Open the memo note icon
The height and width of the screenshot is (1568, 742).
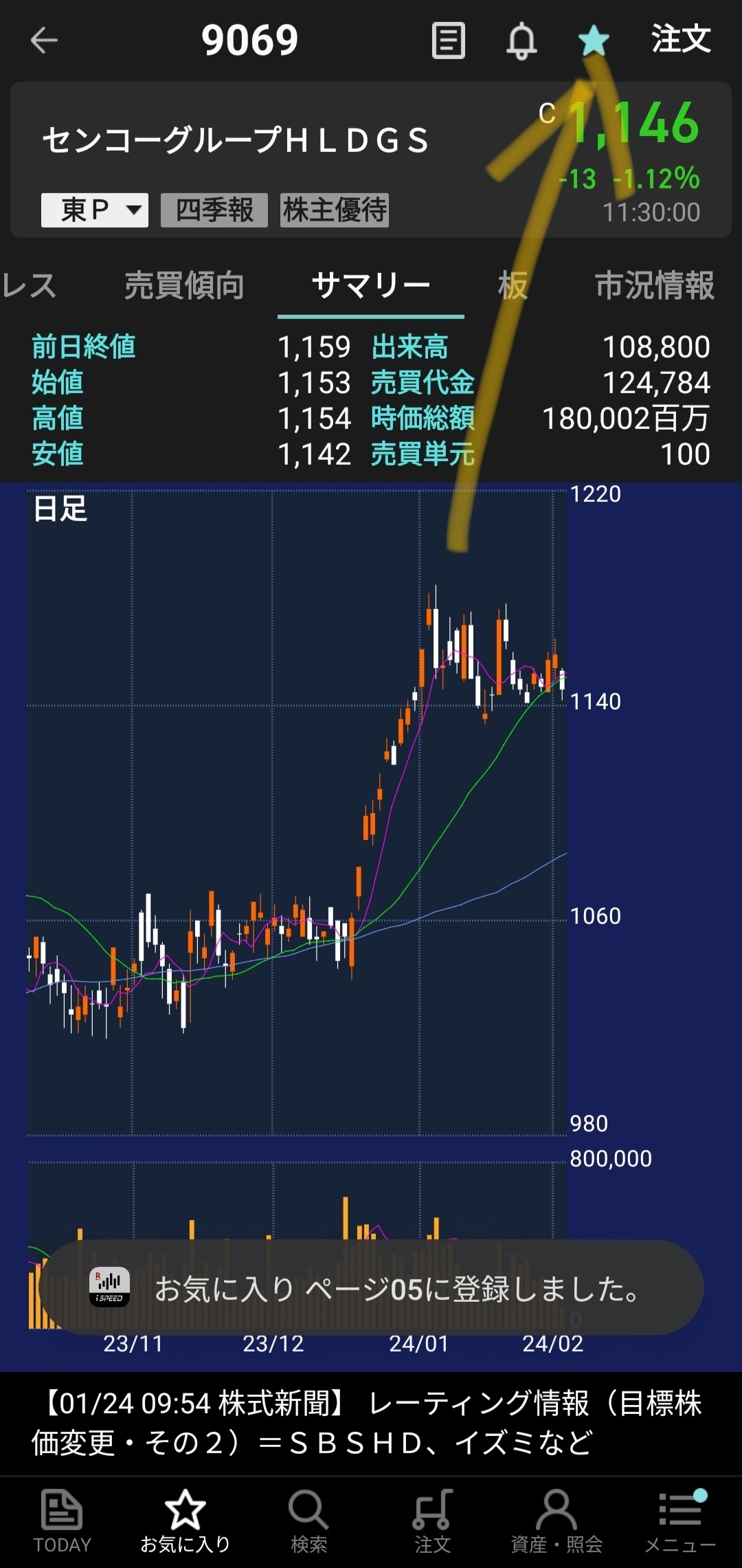[x=448, y=41]
